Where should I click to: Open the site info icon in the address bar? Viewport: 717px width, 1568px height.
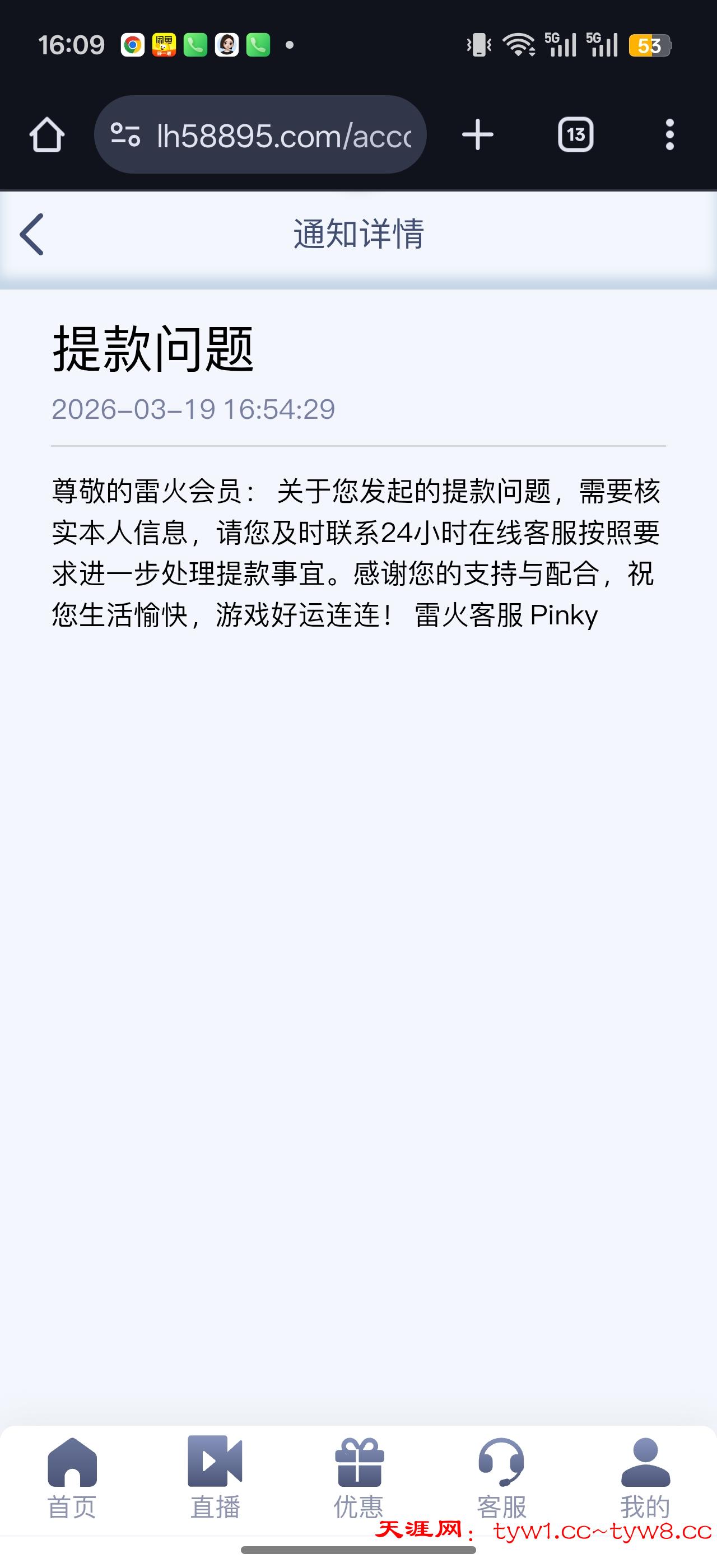(x=125, y=134)
